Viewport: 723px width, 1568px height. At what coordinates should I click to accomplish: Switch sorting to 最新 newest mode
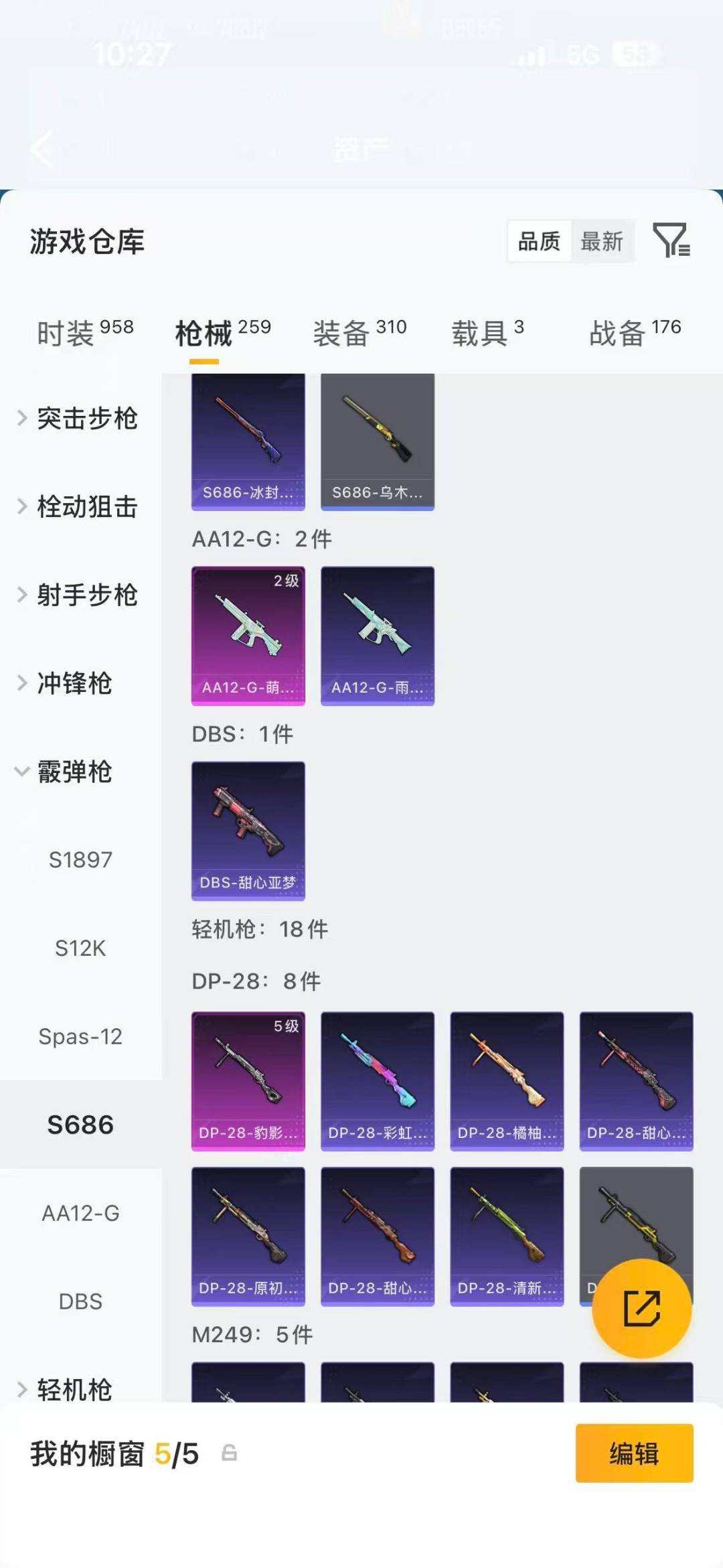coord(602,241)
